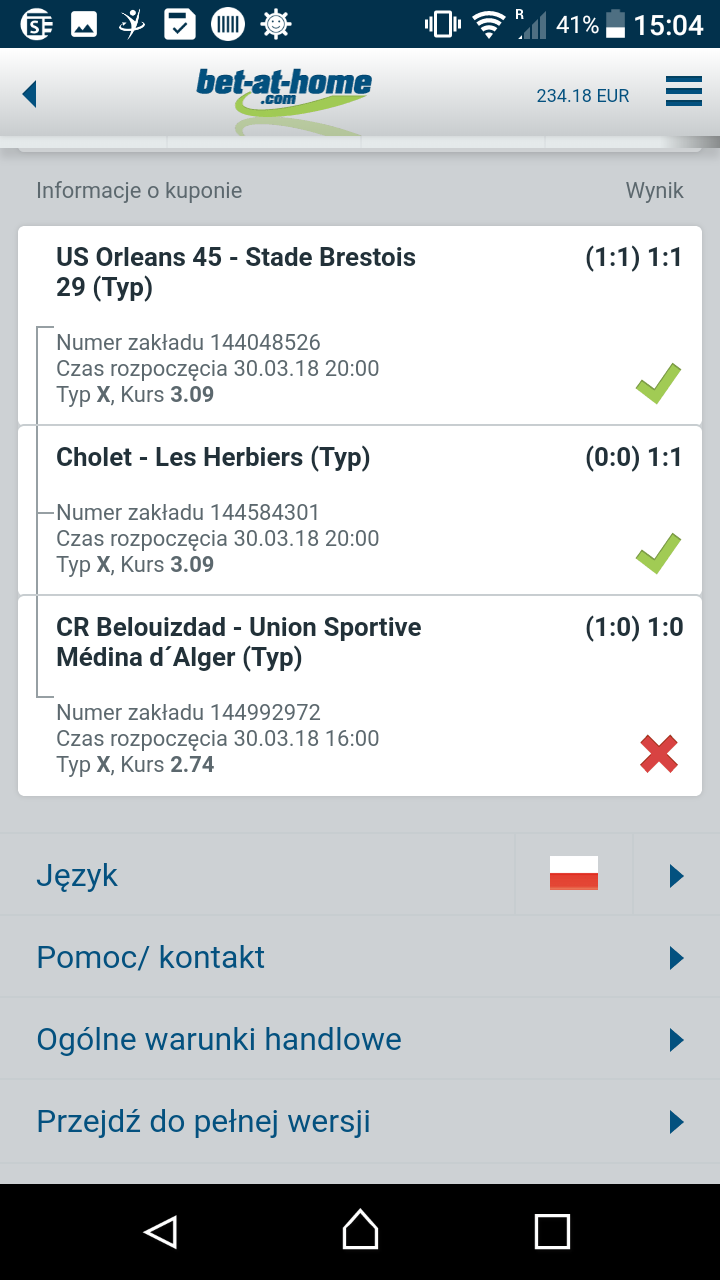720x1280 pixels.
Task: Open Ogólne warunki handlowe terms
Action: click(360, 1039)
